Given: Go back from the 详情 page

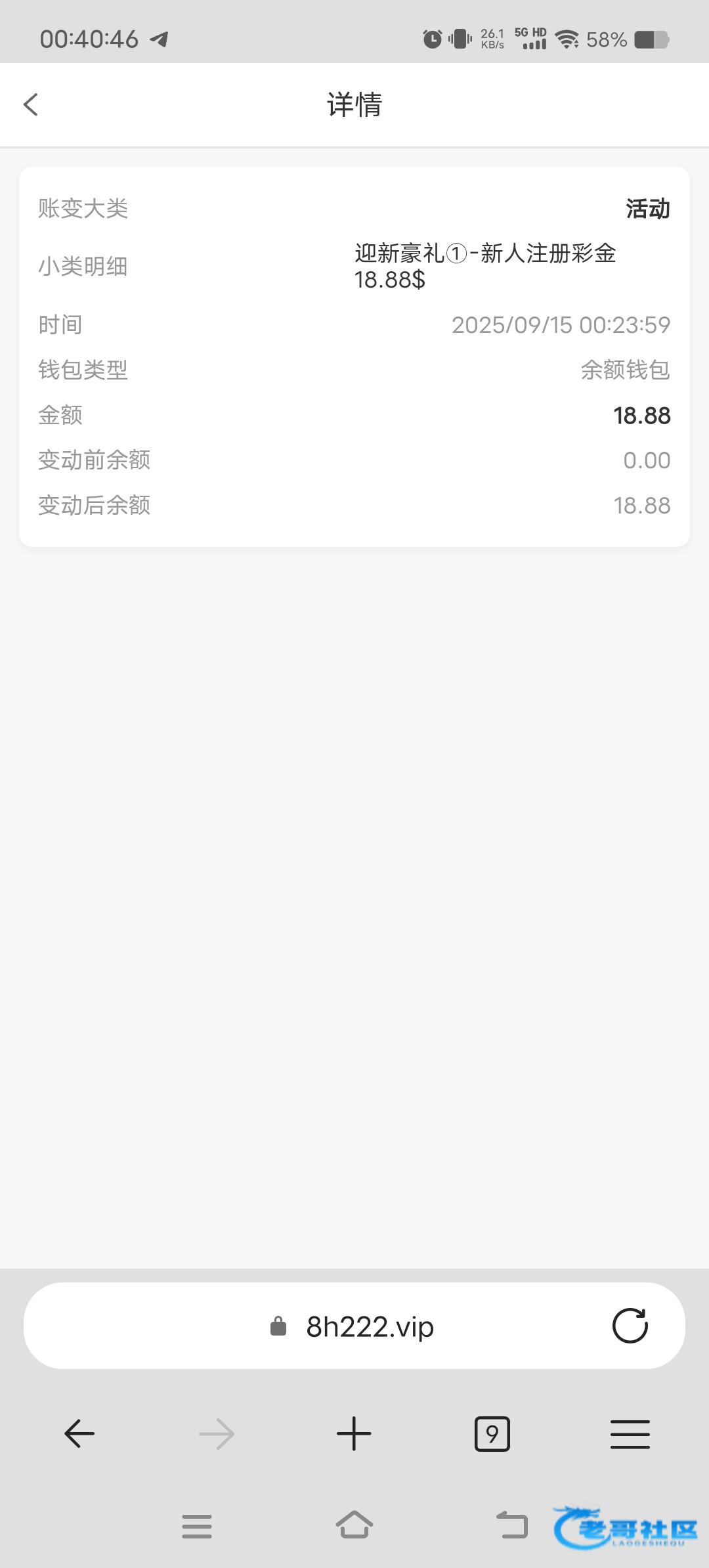Looking at the screenshot, I should pos(31,105).
